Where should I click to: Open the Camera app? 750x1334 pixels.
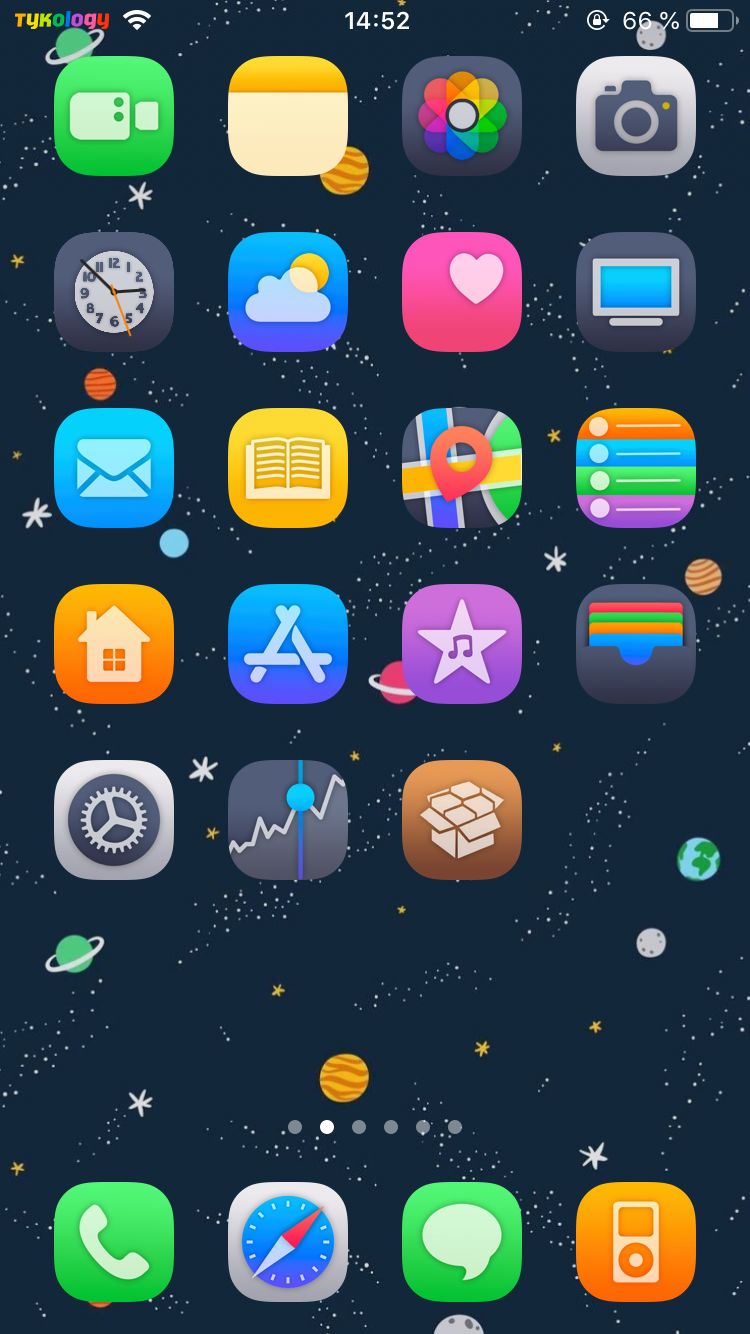click(636, 116)
